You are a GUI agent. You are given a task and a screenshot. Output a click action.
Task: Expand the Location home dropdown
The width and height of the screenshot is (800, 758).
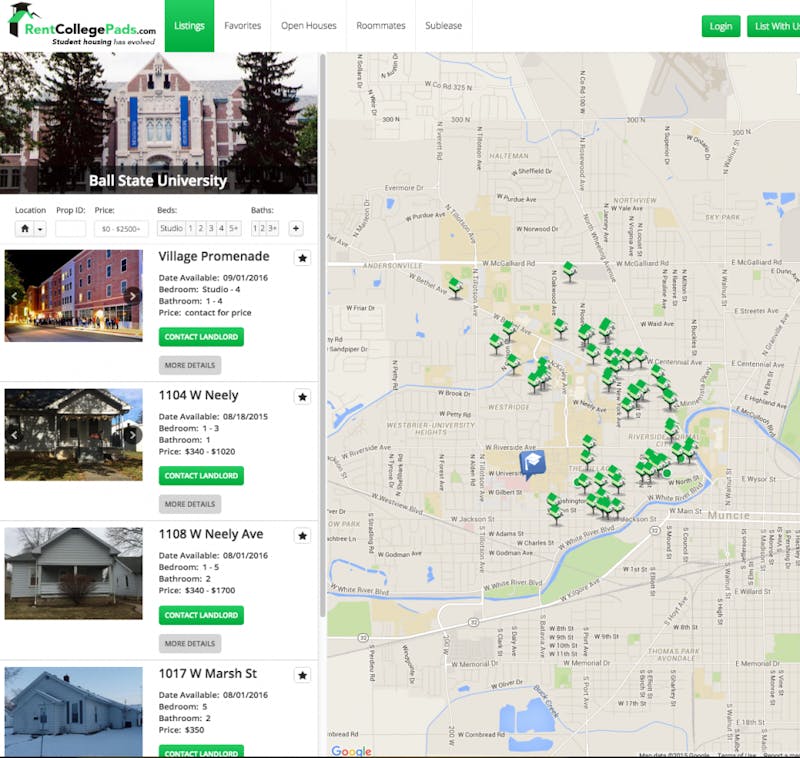(x=31, y=229)
